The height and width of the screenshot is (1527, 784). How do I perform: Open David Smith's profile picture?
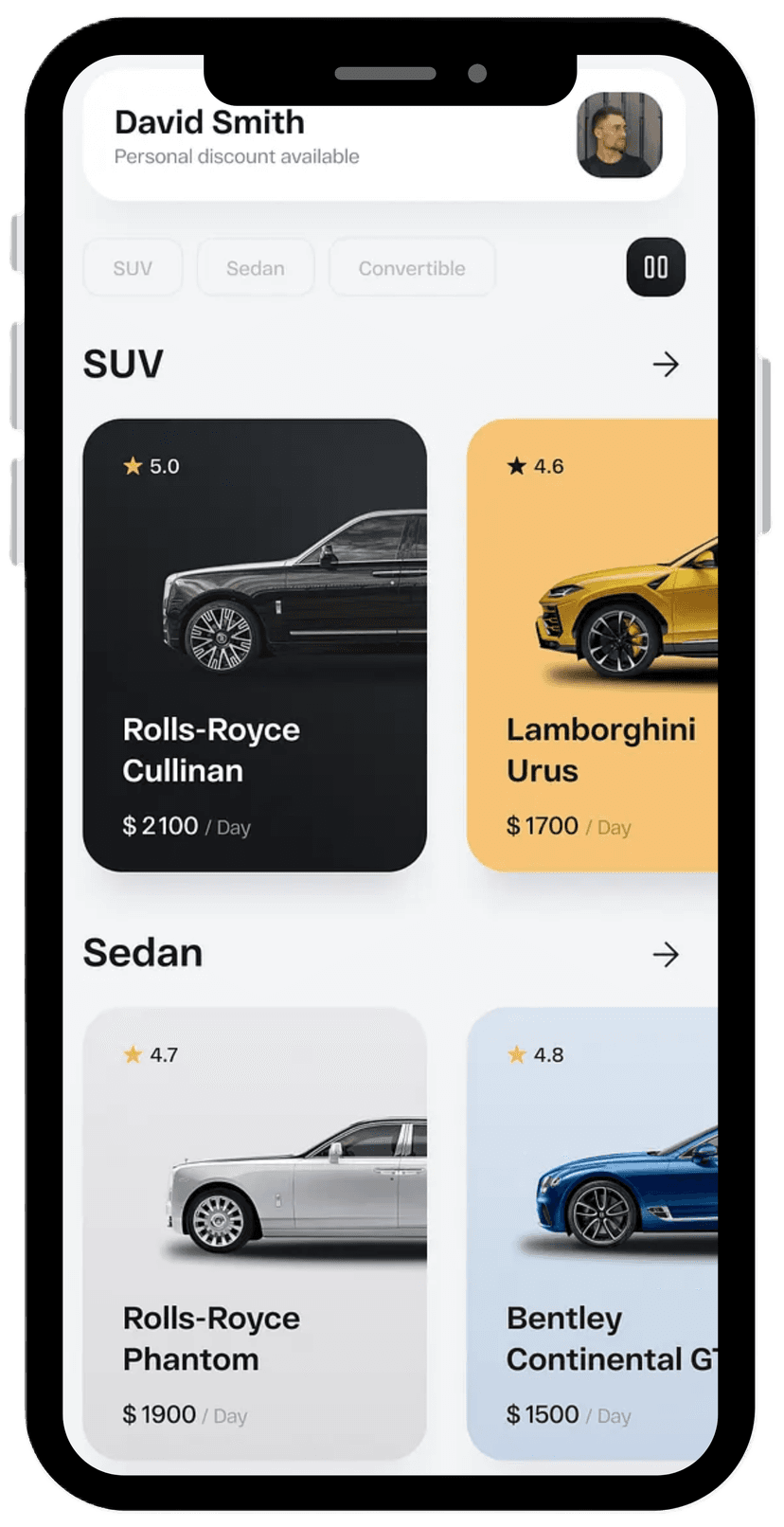click(619, 135)
